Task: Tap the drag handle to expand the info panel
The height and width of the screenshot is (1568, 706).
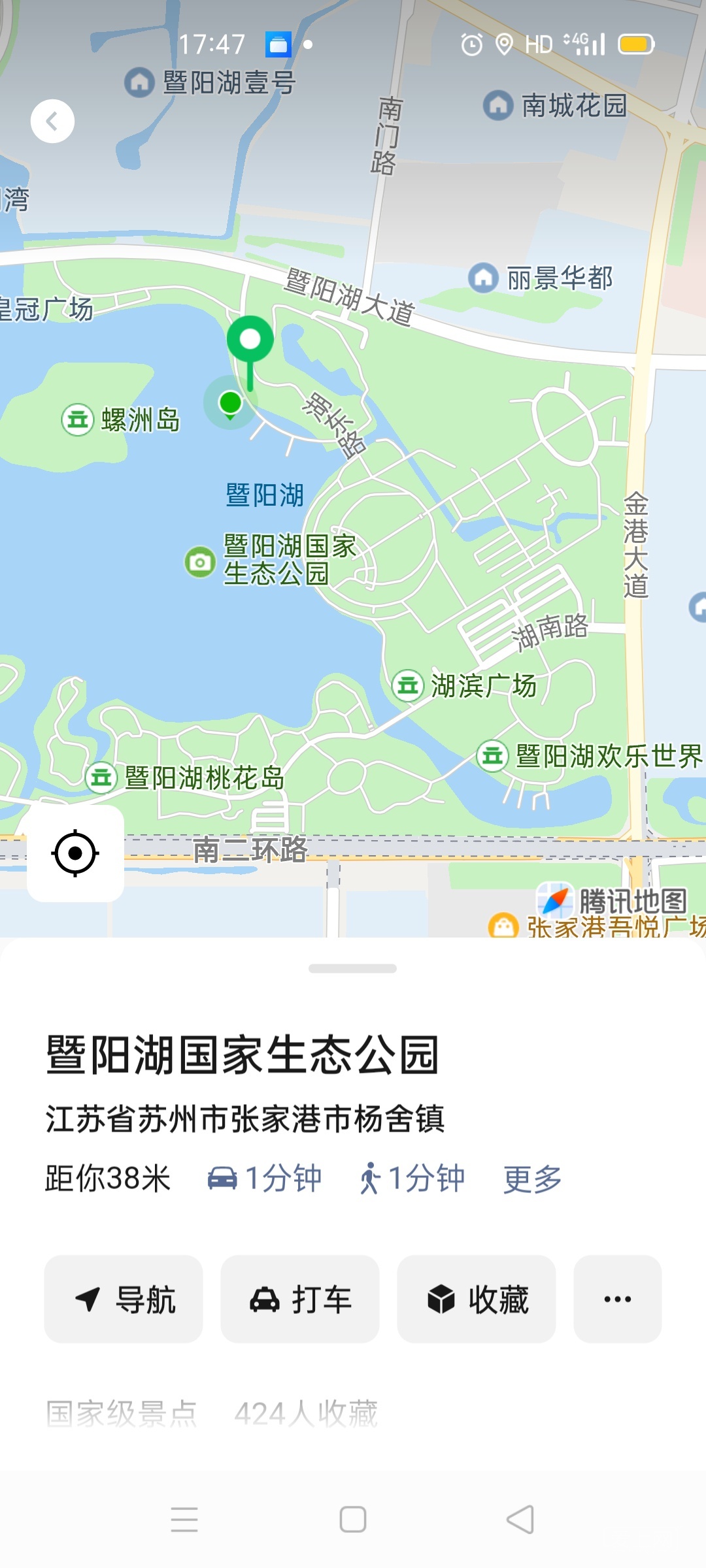Action: [352, 969]
